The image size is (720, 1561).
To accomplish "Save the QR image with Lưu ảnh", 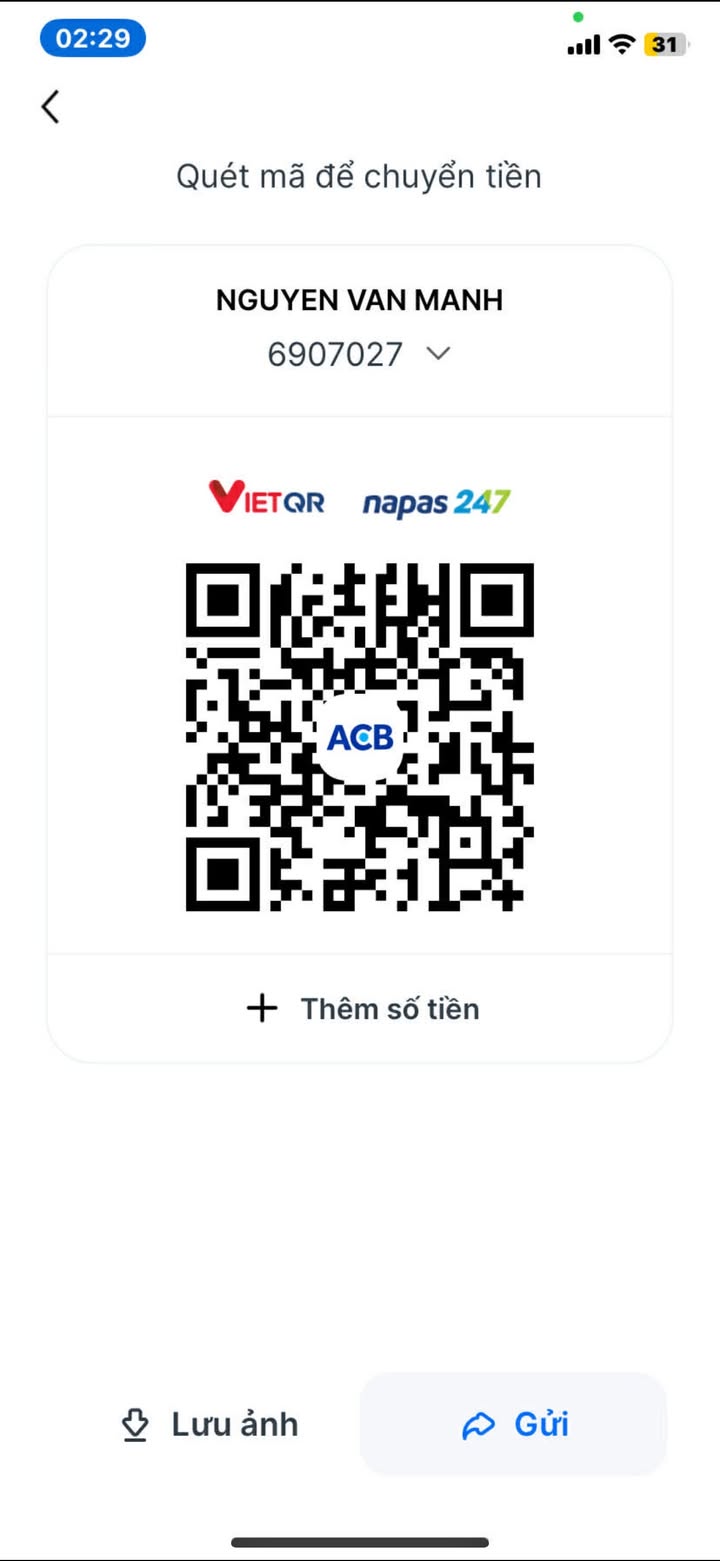I will click(210, 1424).
